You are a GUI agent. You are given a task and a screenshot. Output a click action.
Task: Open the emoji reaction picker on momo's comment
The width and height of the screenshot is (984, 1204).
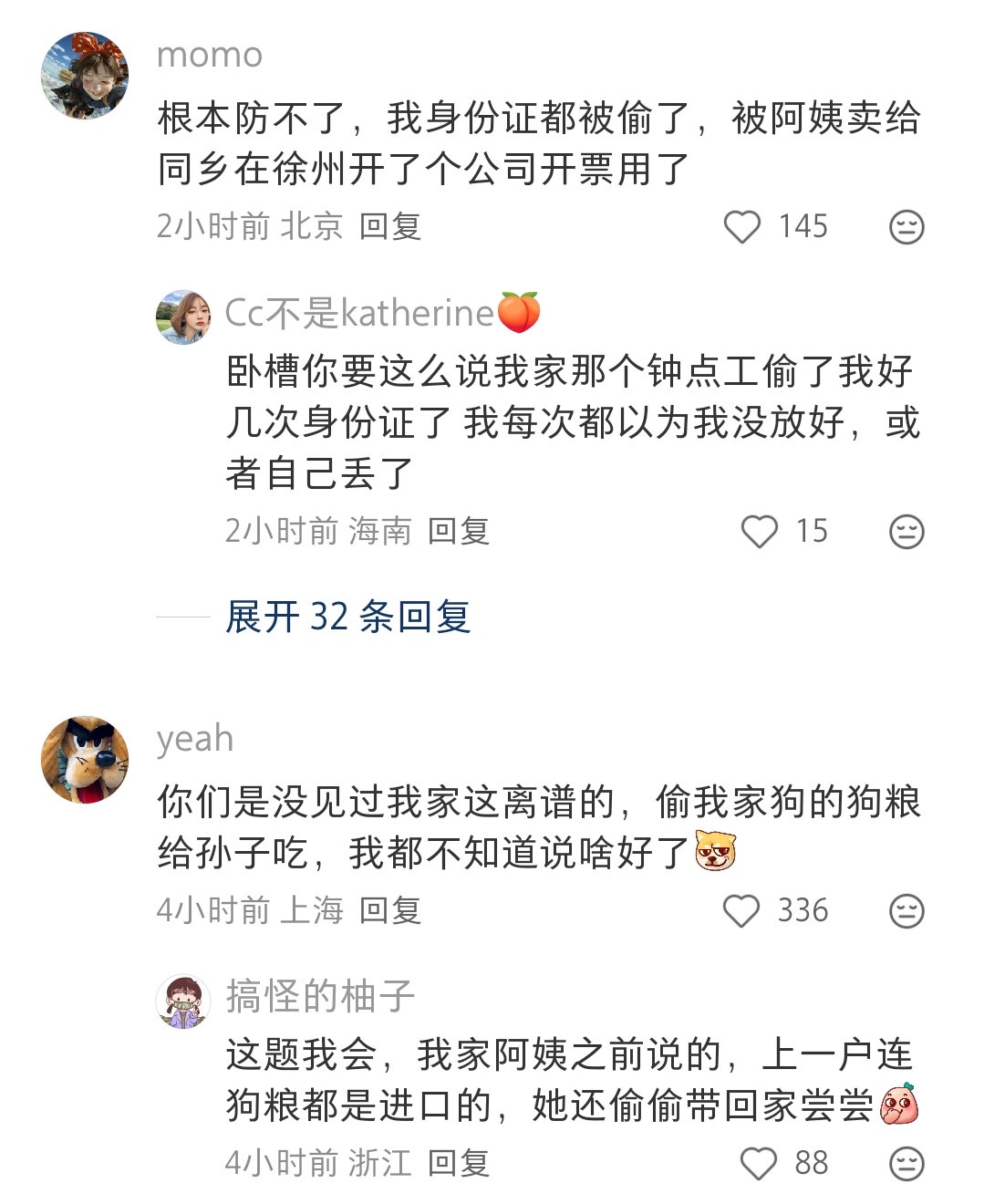click(x=905, y=227)
